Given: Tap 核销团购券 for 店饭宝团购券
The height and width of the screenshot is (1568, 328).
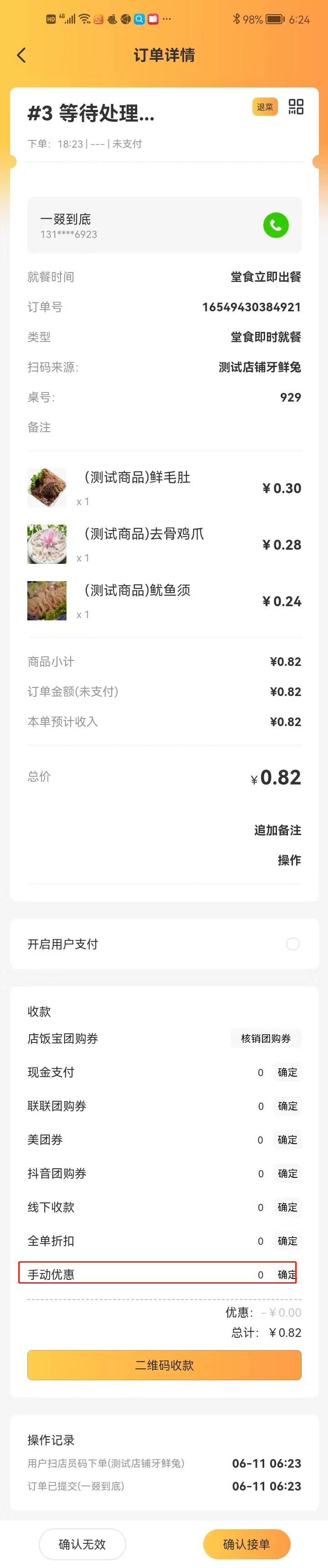Looking at the screenshot, I should tap(265, 1038).
